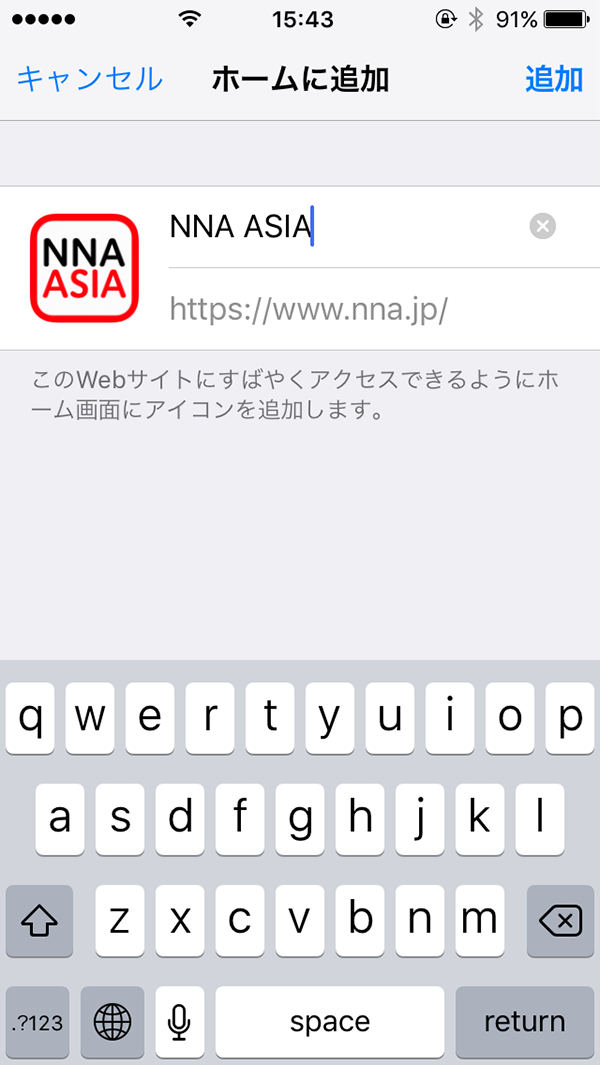Cancel adding to home screen
Viewport: 600px width, 1065px height.
pos(89,79)
